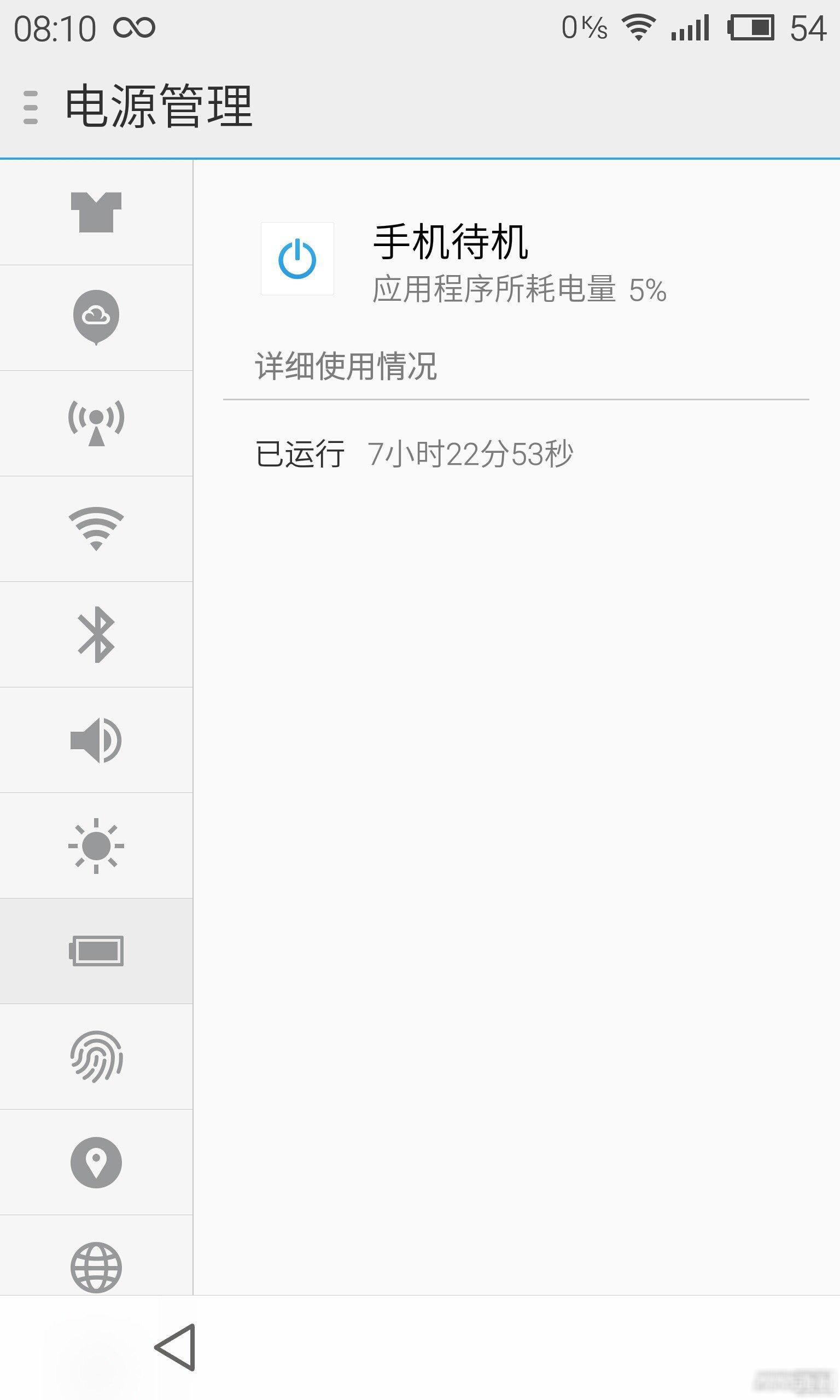This screenshot has width=840, height=1400.
Task: Open the globe language category
Action: tap(96, 1267)
